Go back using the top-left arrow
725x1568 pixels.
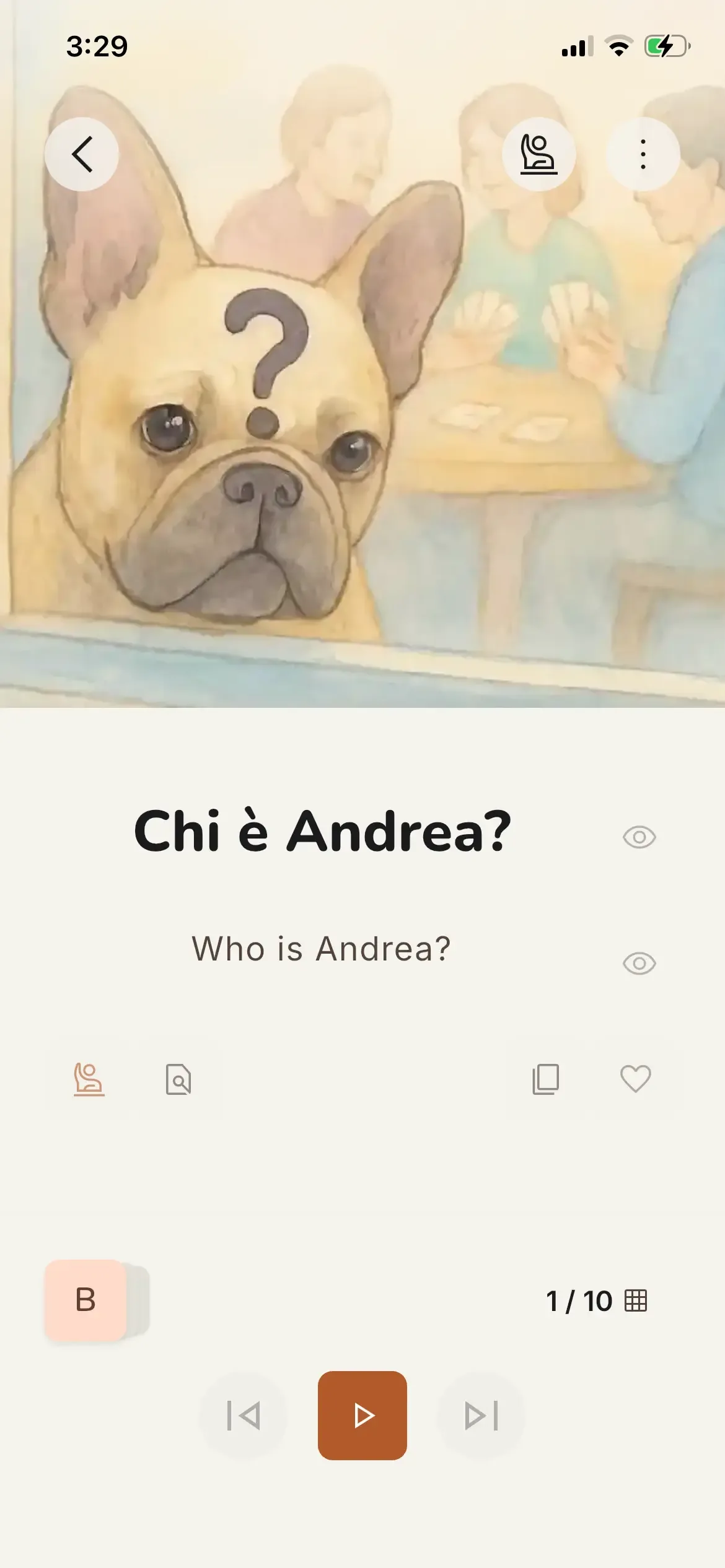[82, 154]
